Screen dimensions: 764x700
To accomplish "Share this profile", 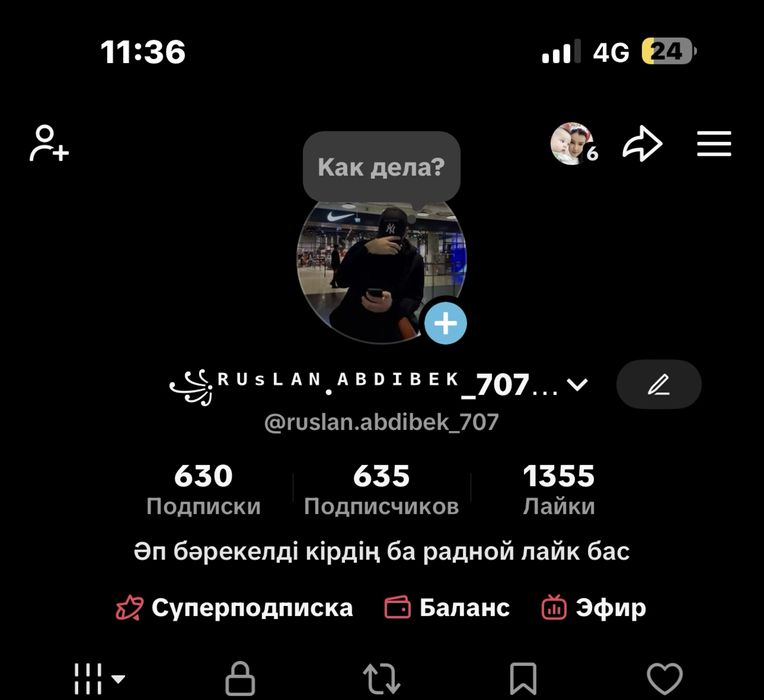I will [x=642, y=145].
